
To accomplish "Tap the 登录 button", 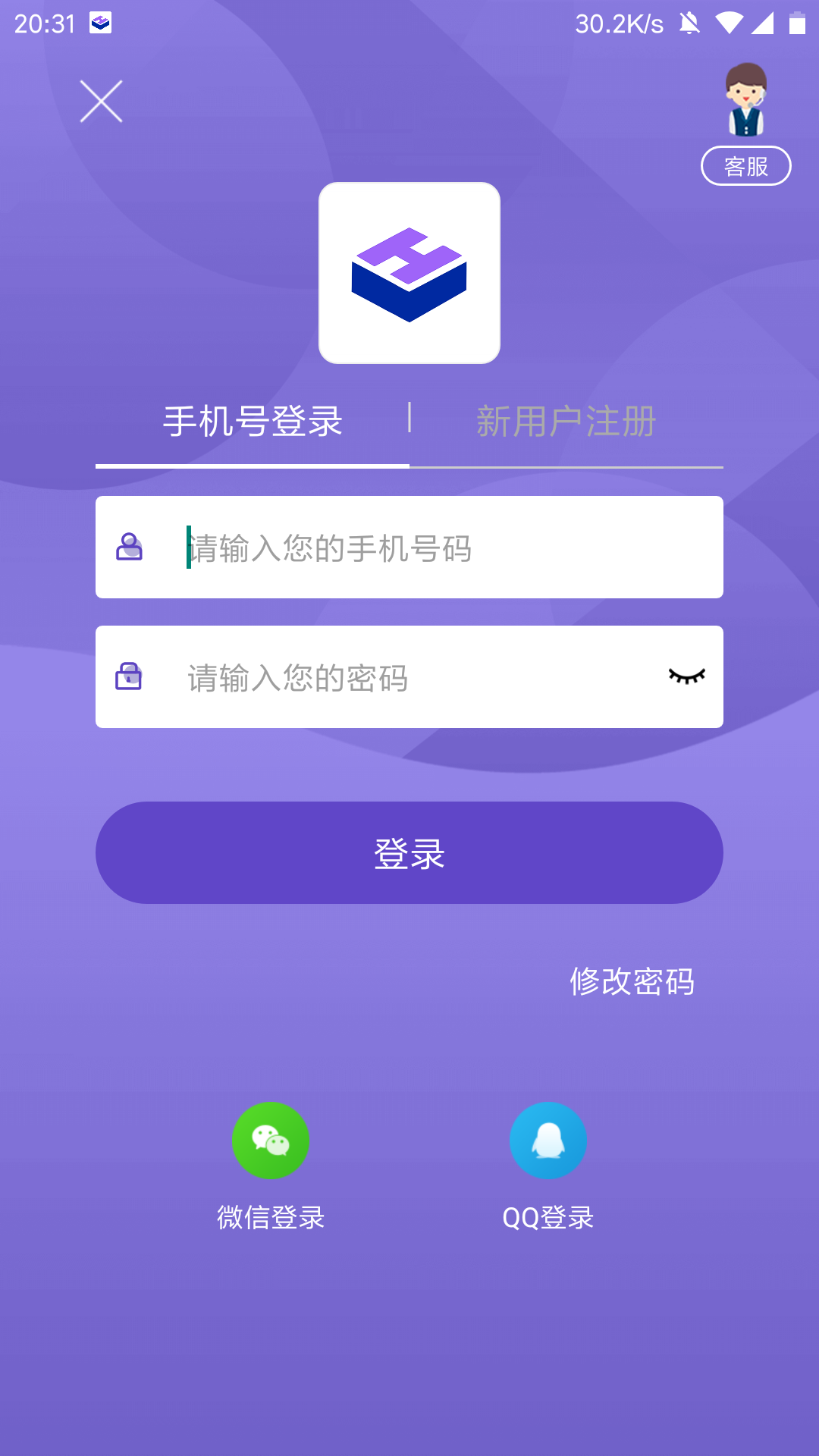I will tap(409, 853).
